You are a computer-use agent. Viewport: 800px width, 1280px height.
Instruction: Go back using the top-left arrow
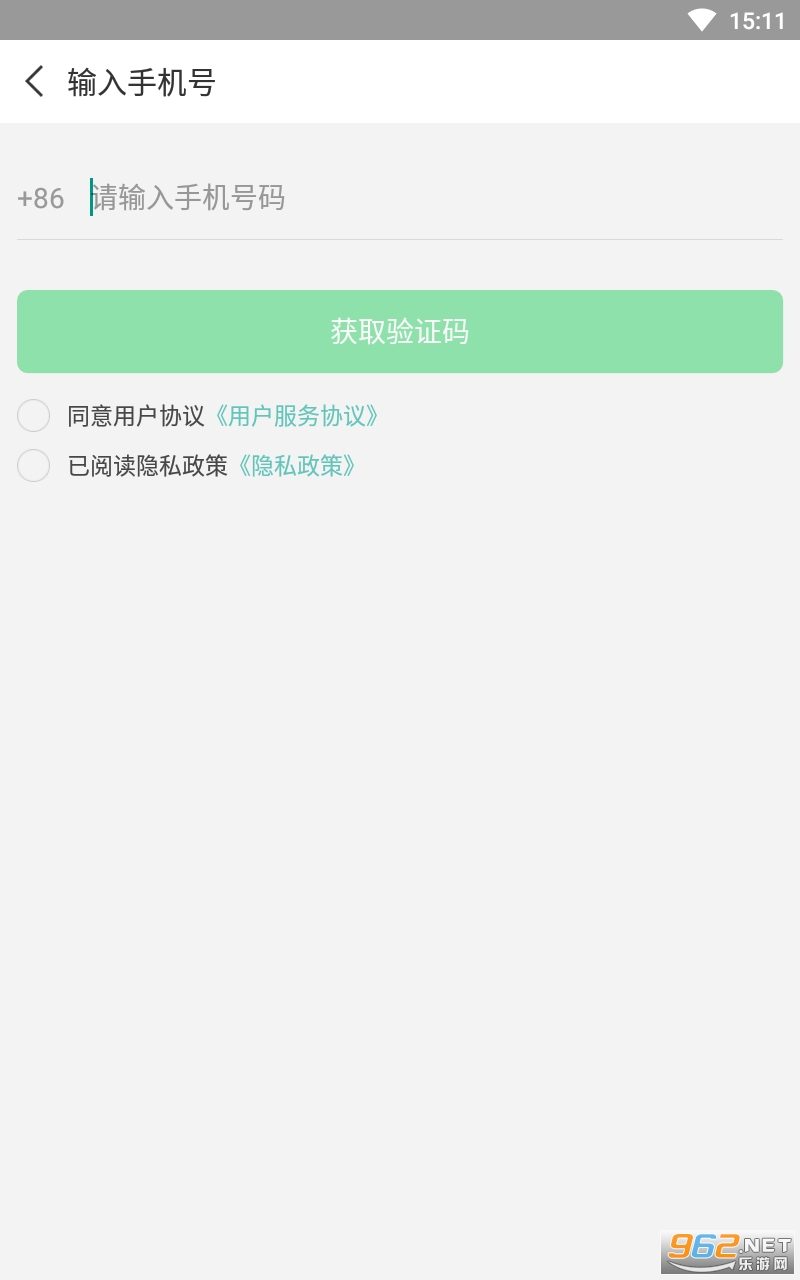point(35,81)
